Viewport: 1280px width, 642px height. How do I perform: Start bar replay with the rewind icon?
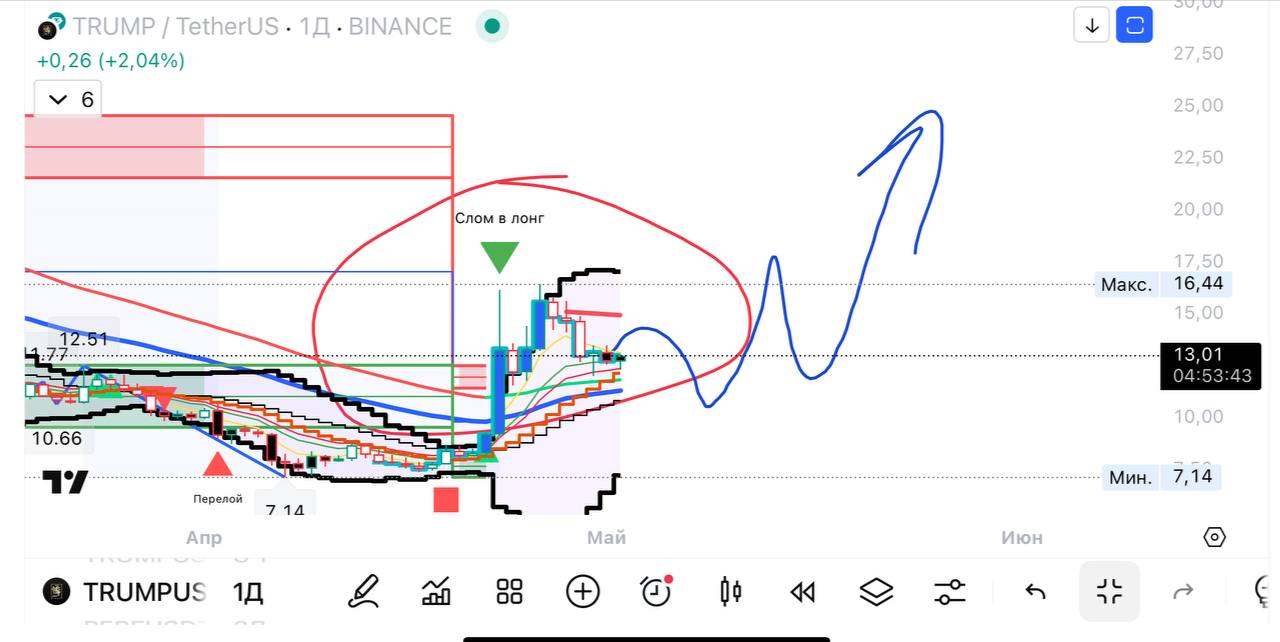(x=802, y=592)
